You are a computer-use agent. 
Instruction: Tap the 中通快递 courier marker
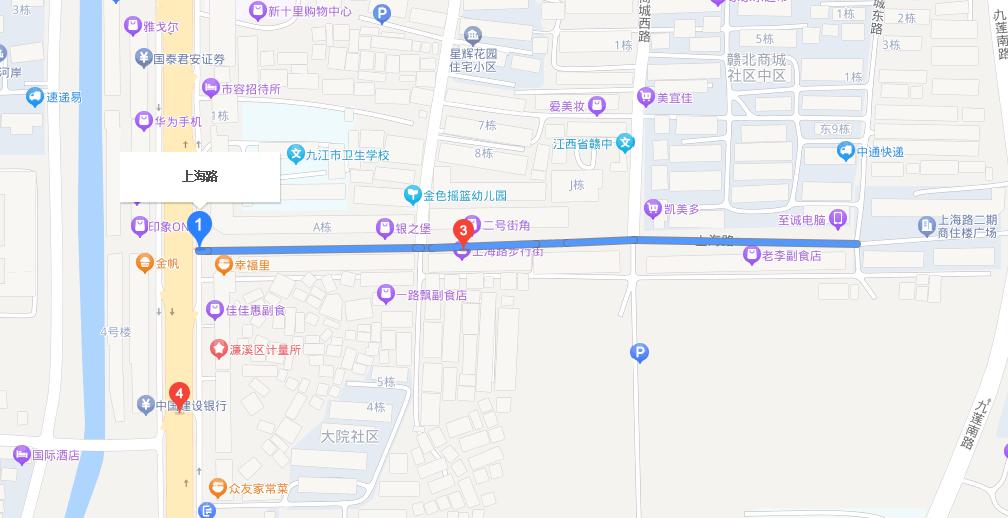click(x=846, y=152)
